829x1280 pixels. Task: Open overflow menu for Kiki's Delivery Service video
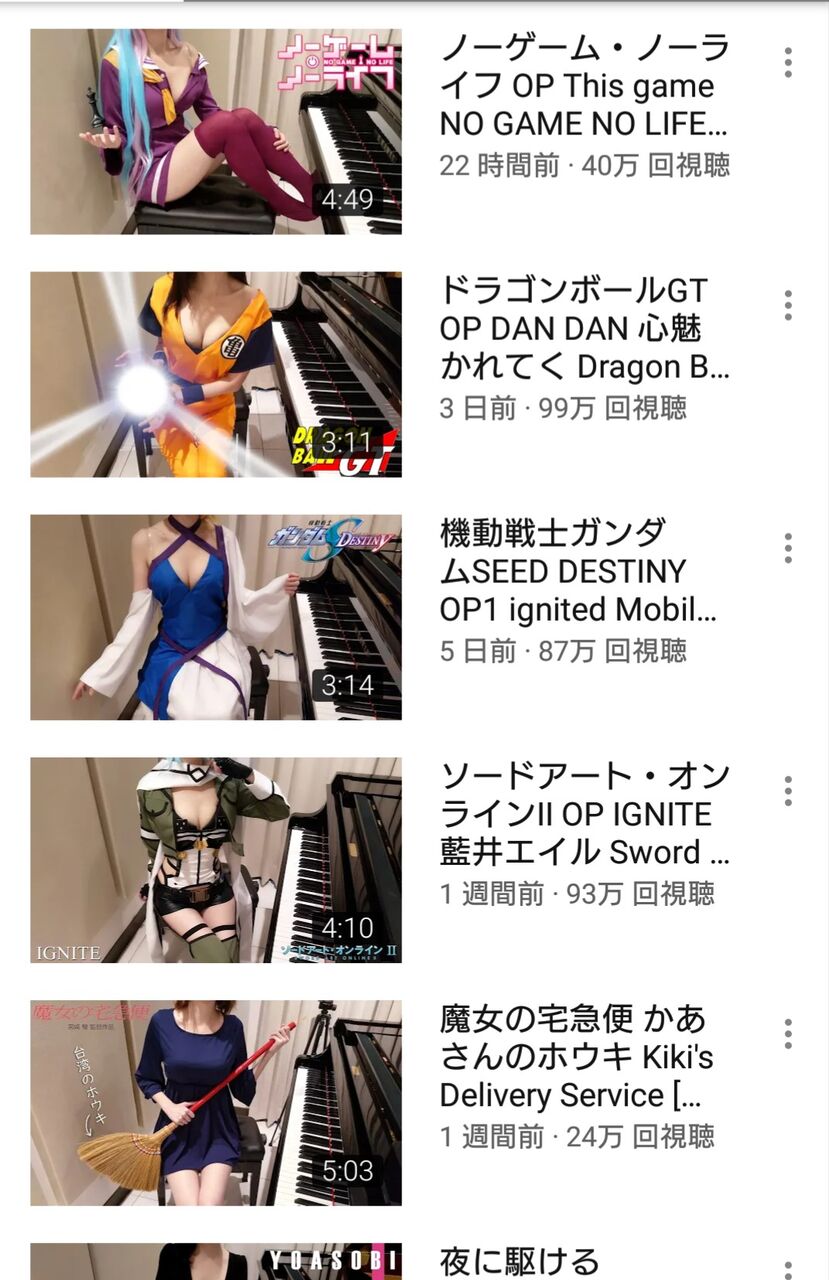pyautogui.click(x=788, y=1034)
